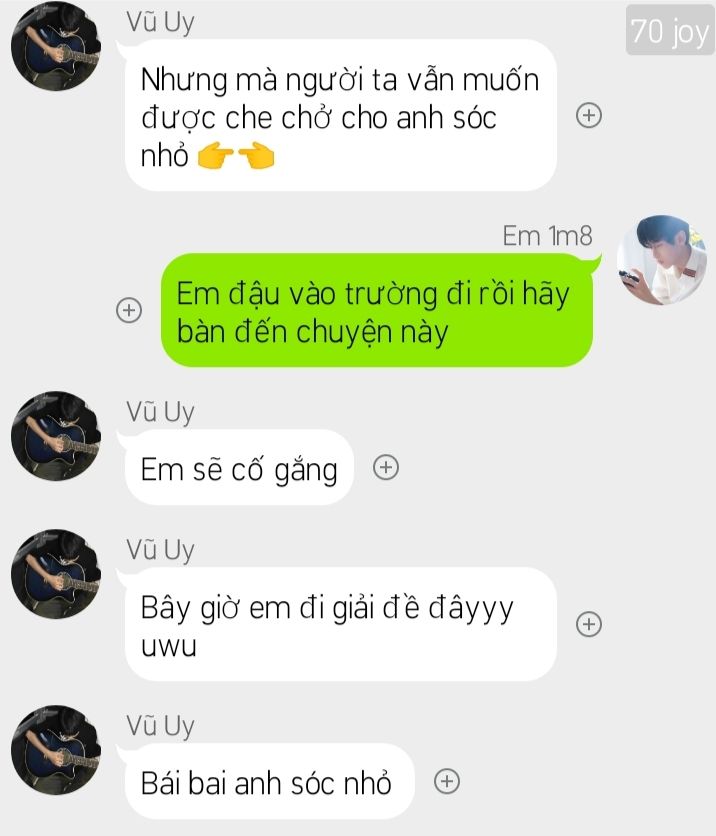View Vũ Uy's avatar beside "Bái bai anh sóc nhỏ"
Screen dimensions: 716x836
point(55,750)
